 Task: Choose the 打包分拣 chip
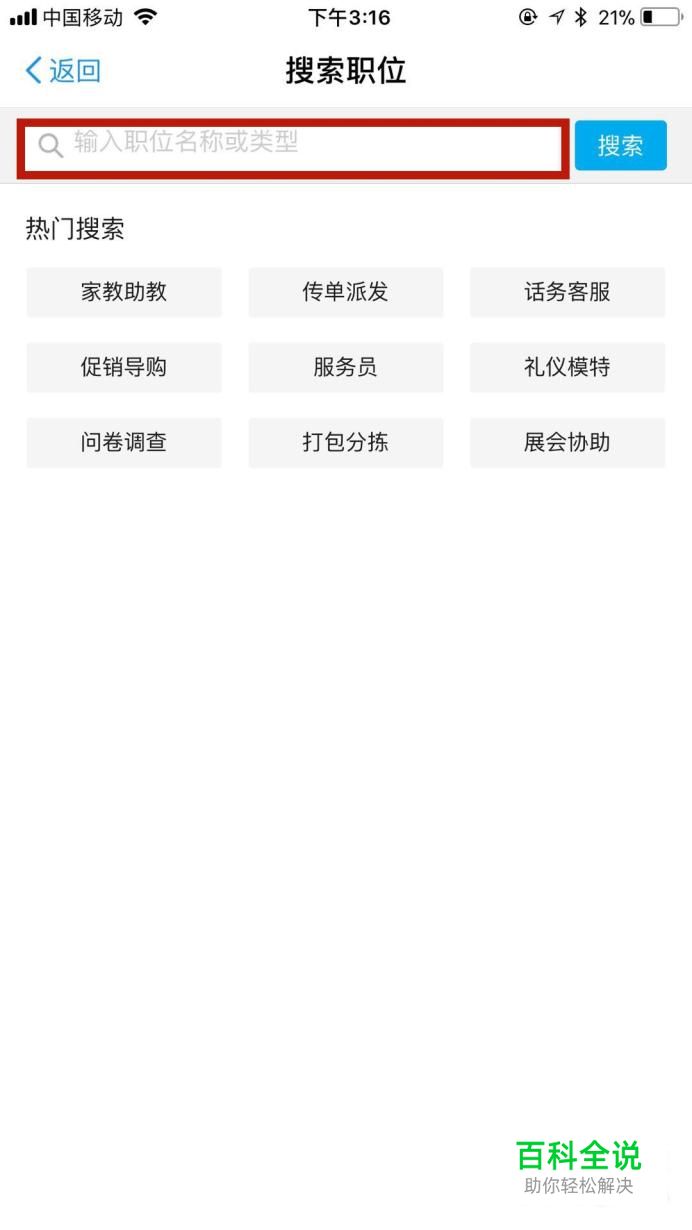click(345, 442)
